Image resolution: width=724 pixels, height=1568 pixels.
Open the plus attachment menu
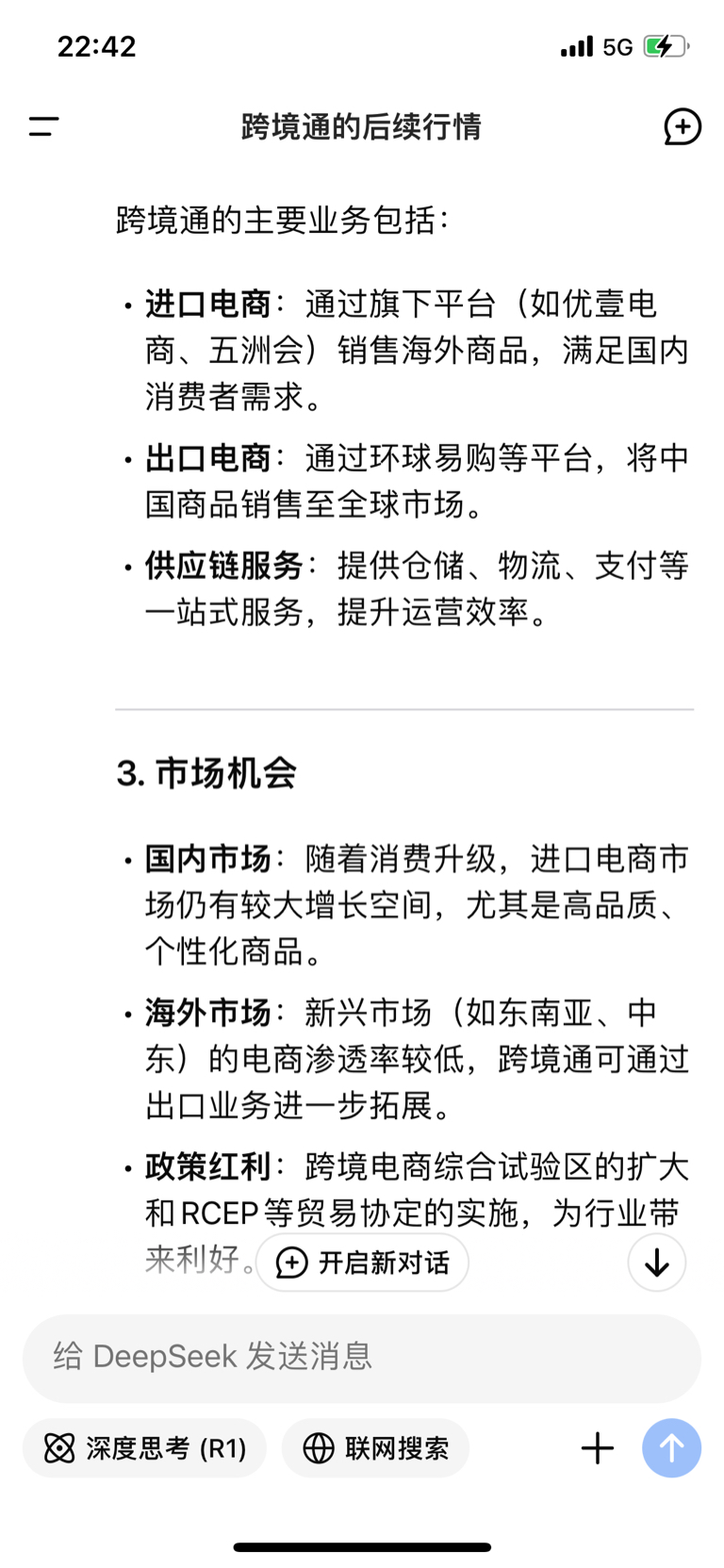598,1448
